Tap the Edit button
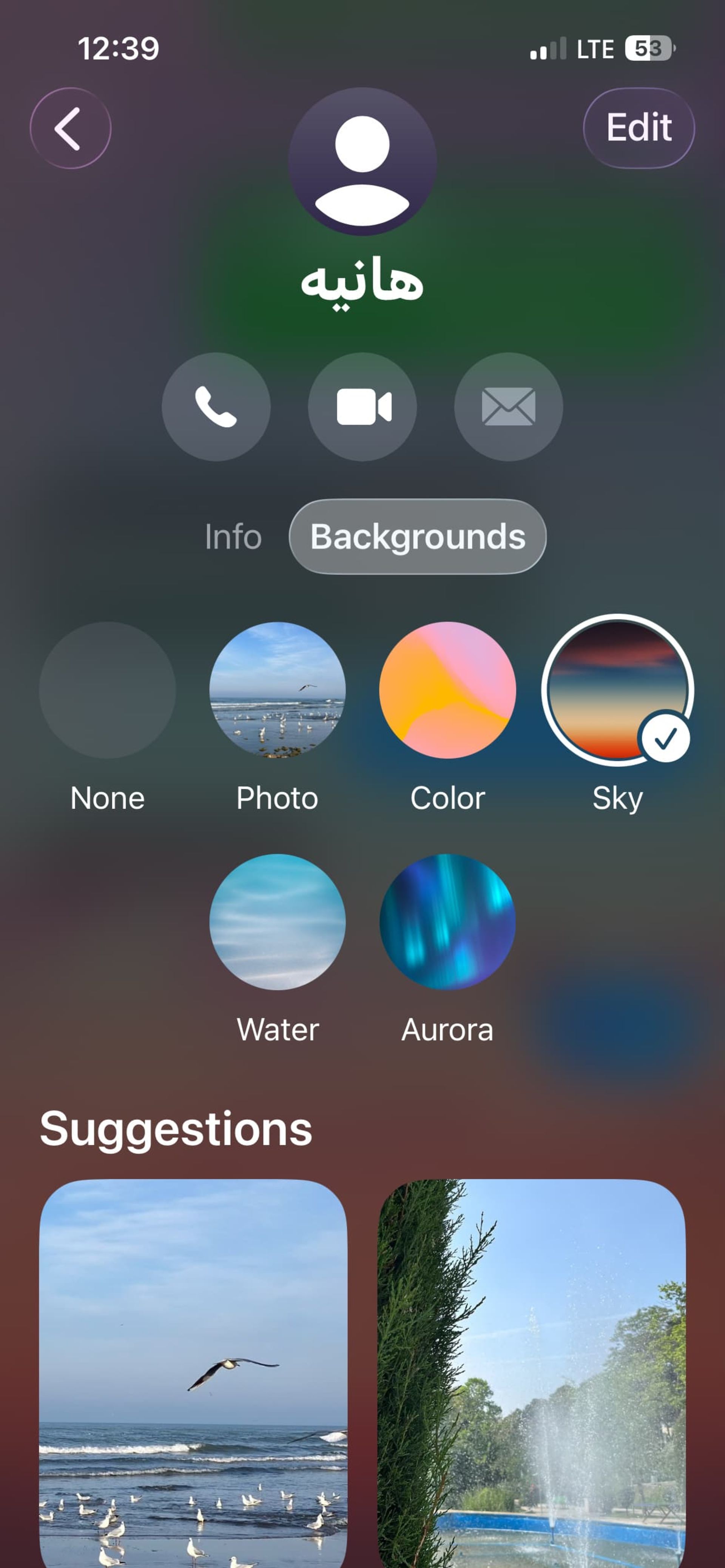Screen dimensions: 725x1568 click(639, 128)
